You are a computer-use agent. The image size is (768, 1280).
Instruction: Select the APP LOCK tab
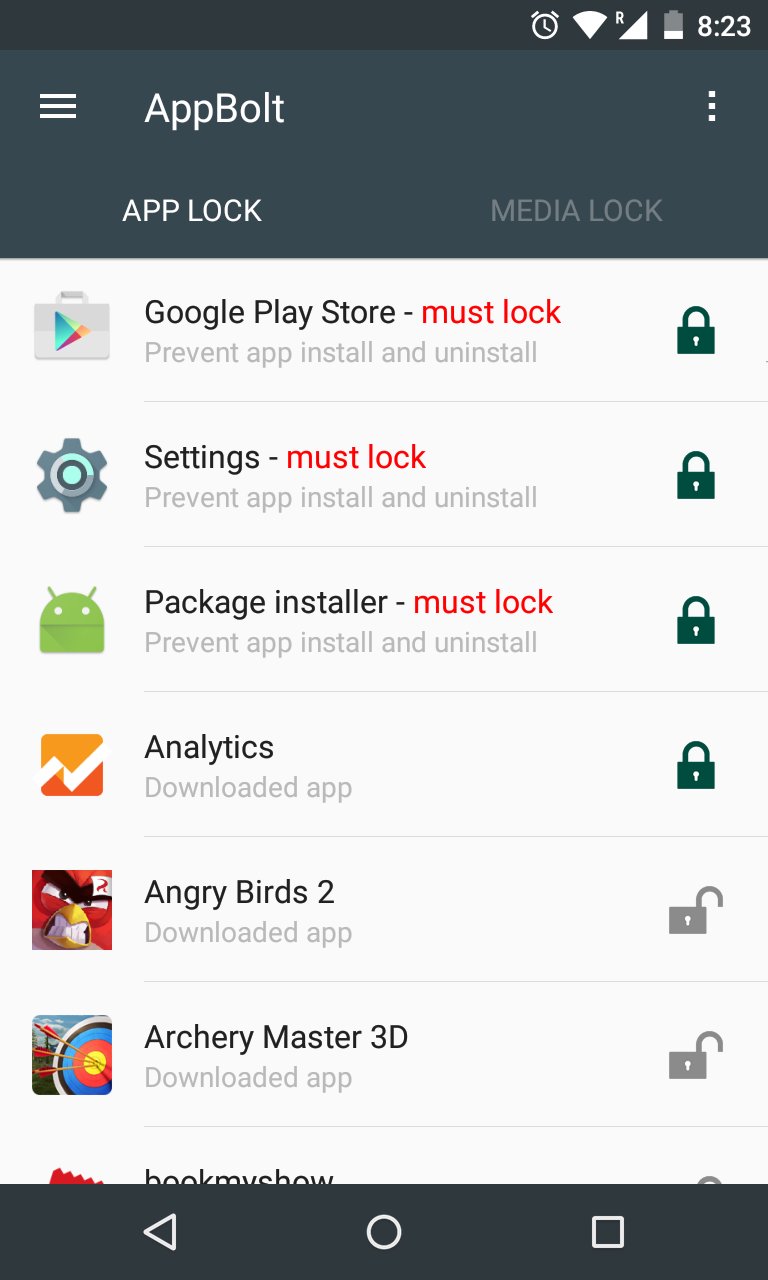[192, 210]
